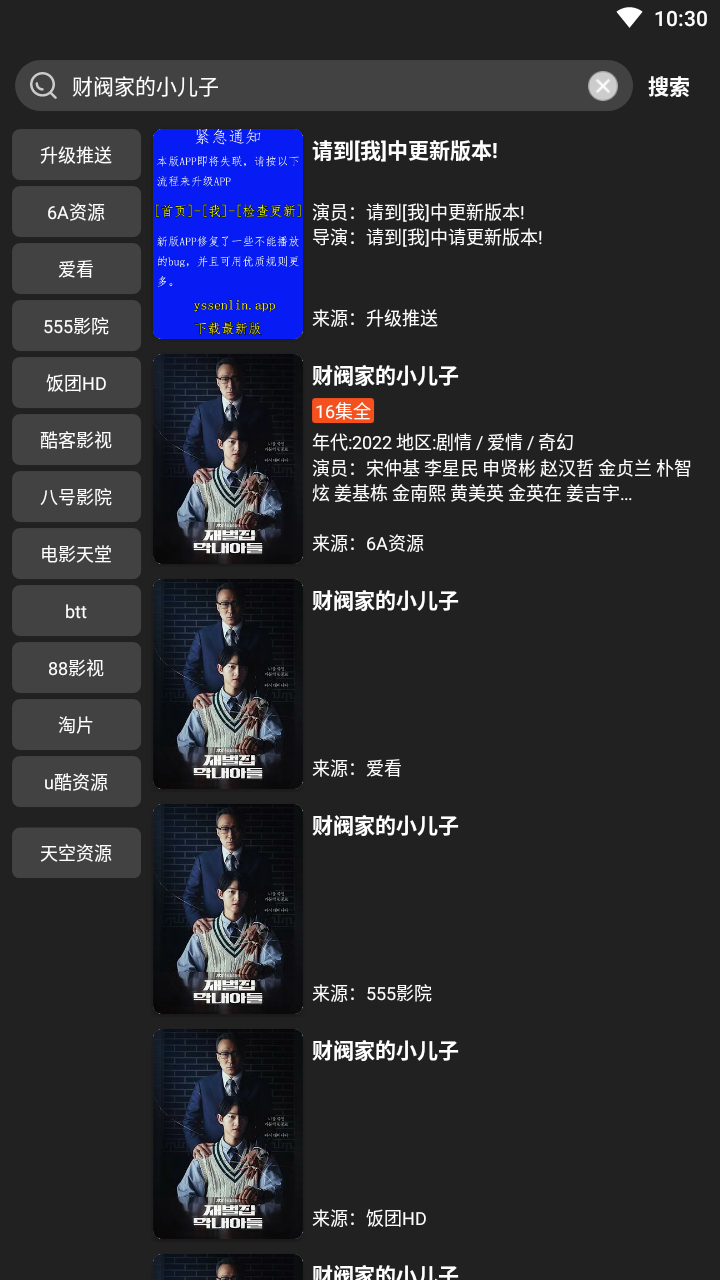720x1280 pixels.
Task: Open 财阀家的小儿子 result from 555影院
Action: [430, 909]
